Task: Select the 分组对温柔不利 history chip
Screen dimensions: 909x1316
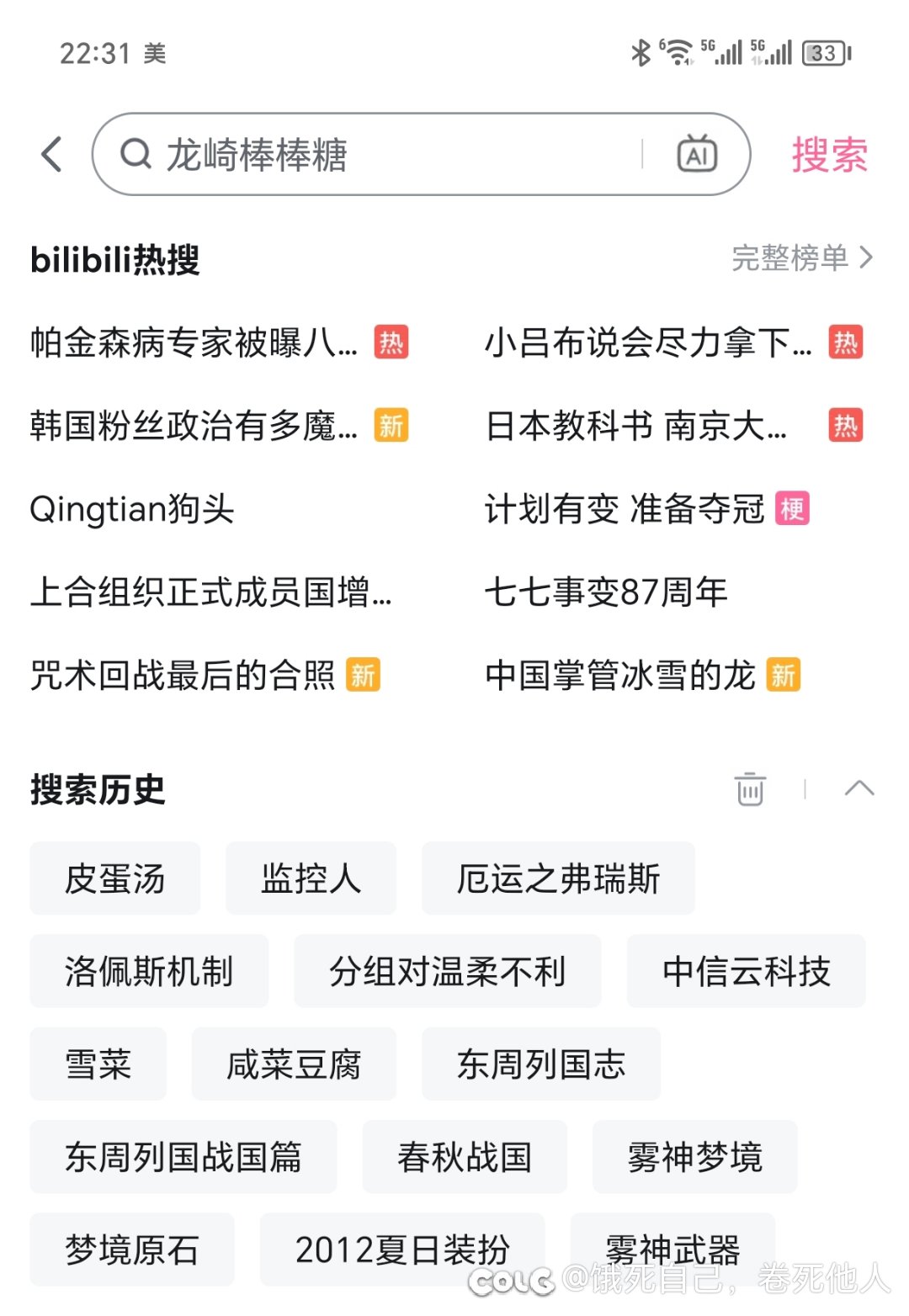Action: [447, 971]
